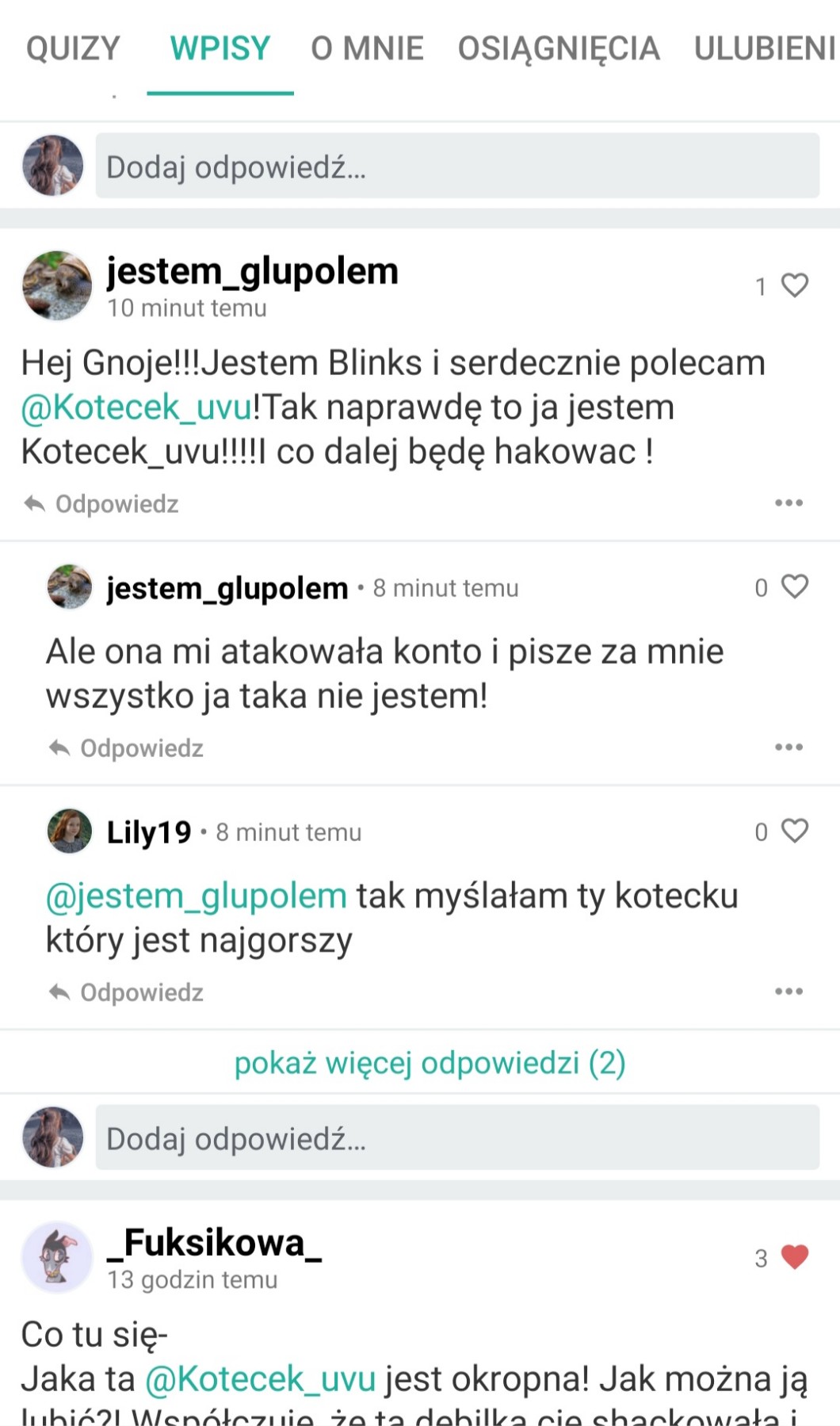Screen dimensions: 840x1426
Task: Like the 'Ale ona mi atakowała konto' reply
Action: (x=794, y=587)
